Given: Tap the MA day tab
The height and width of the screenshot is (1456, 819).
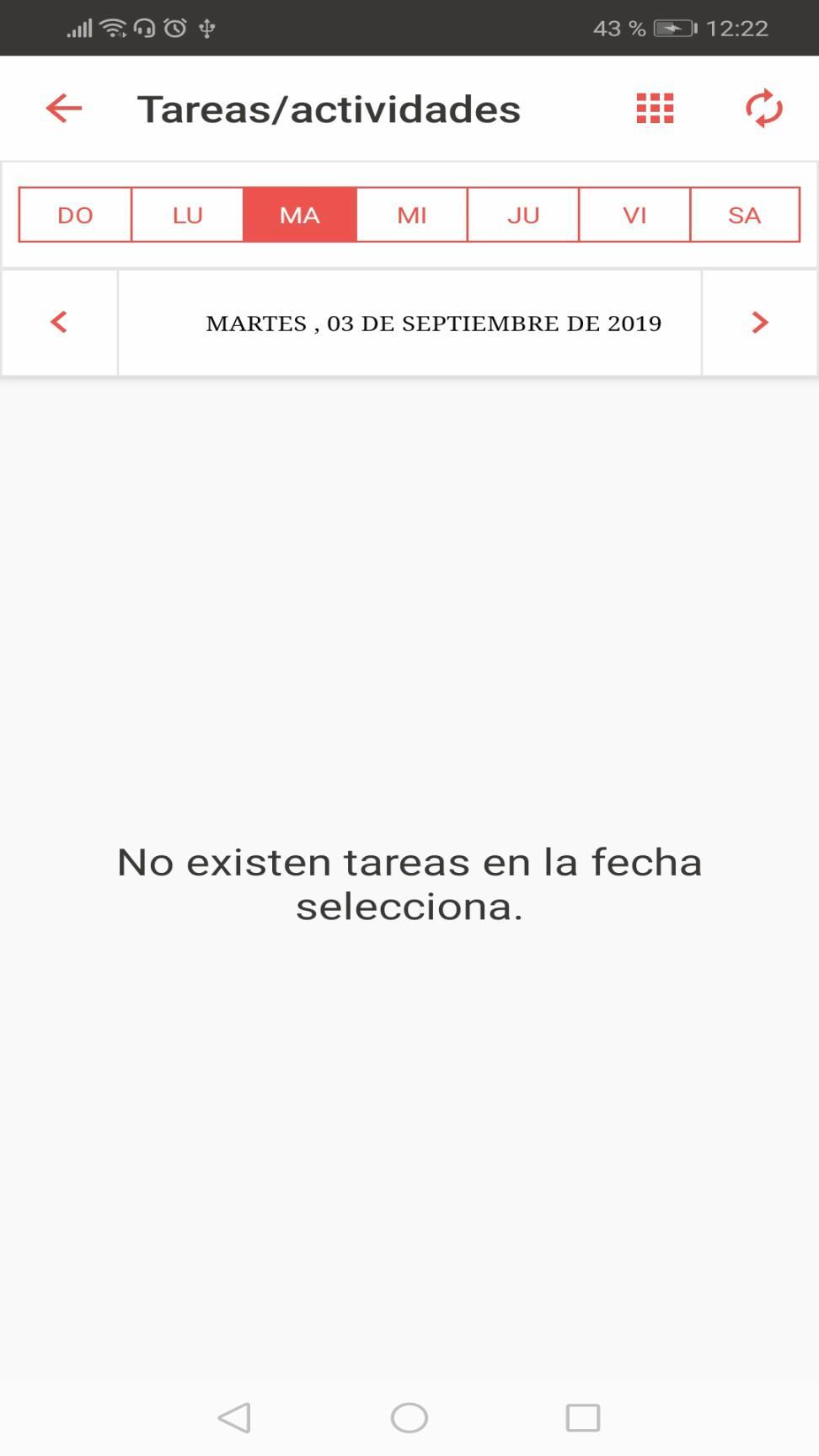Looking at the screenshot, I should 300,215.
